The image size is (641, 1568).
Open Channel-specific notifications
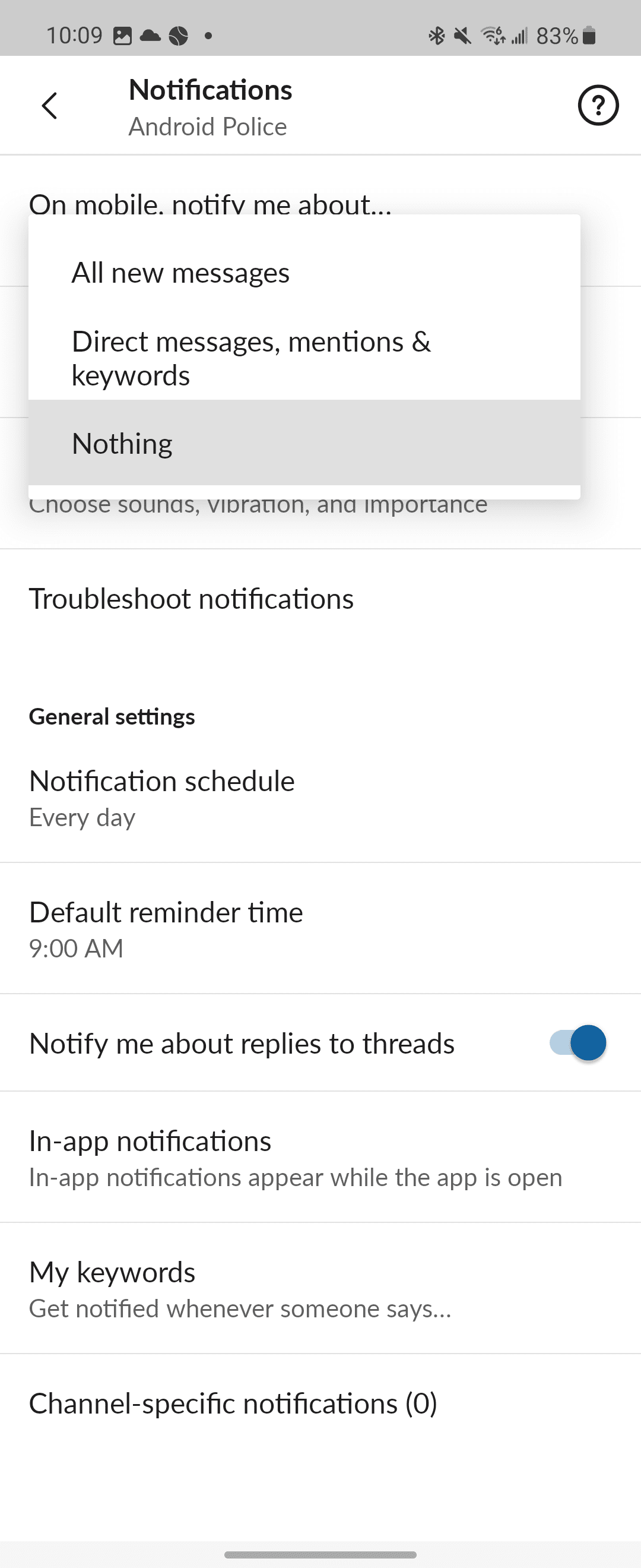(233, 1403)
